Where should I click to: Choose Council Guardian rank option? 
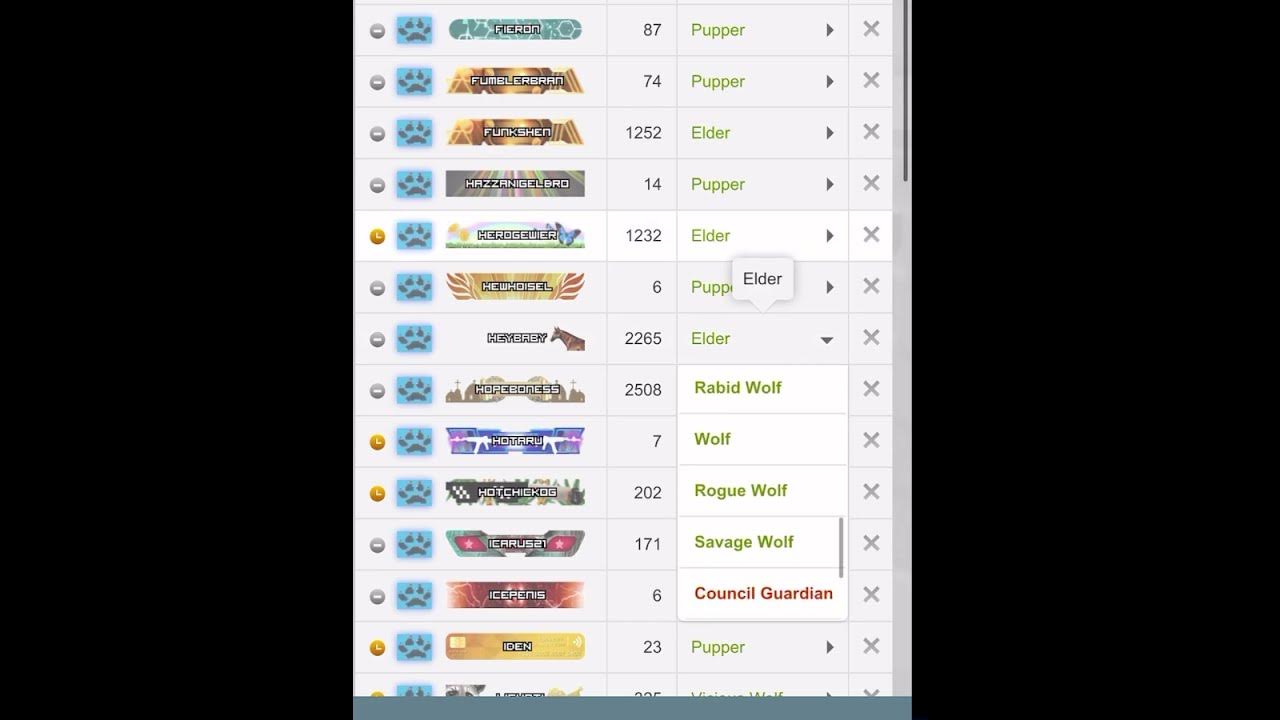click(x=763, y=593)
